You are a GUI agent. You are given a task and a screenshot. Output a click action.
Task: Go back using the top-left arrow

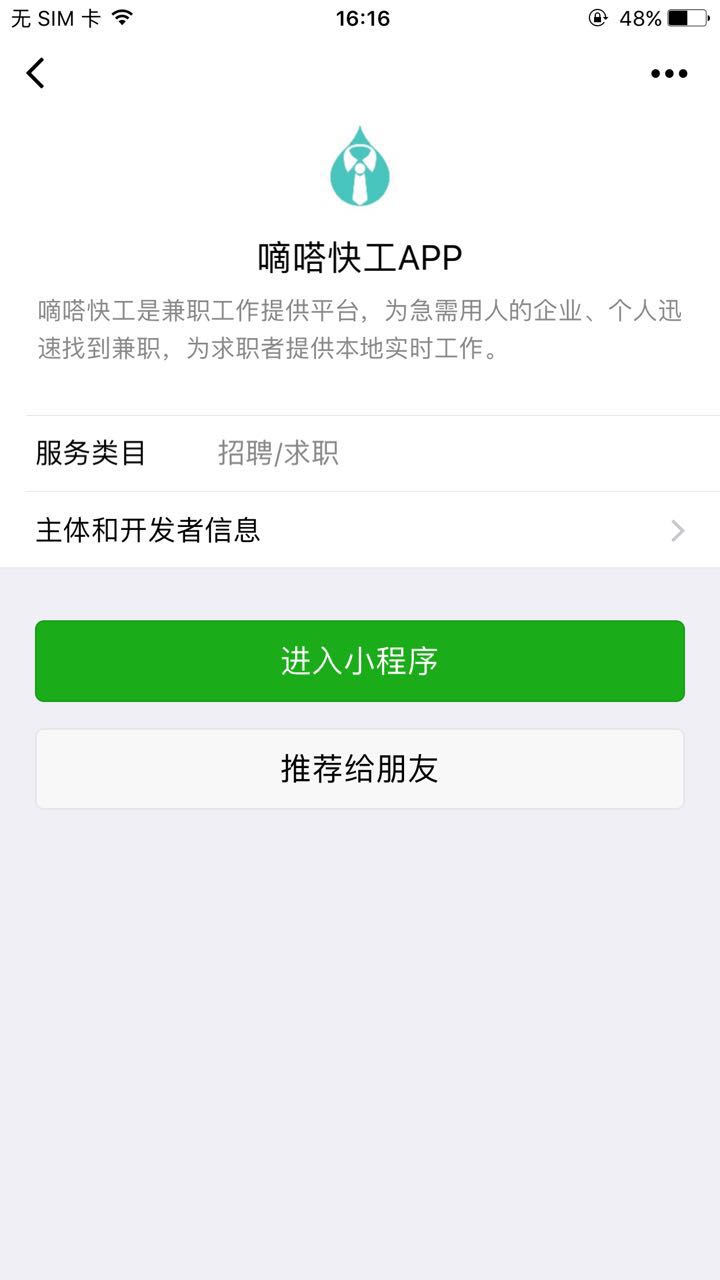[36, 73]
